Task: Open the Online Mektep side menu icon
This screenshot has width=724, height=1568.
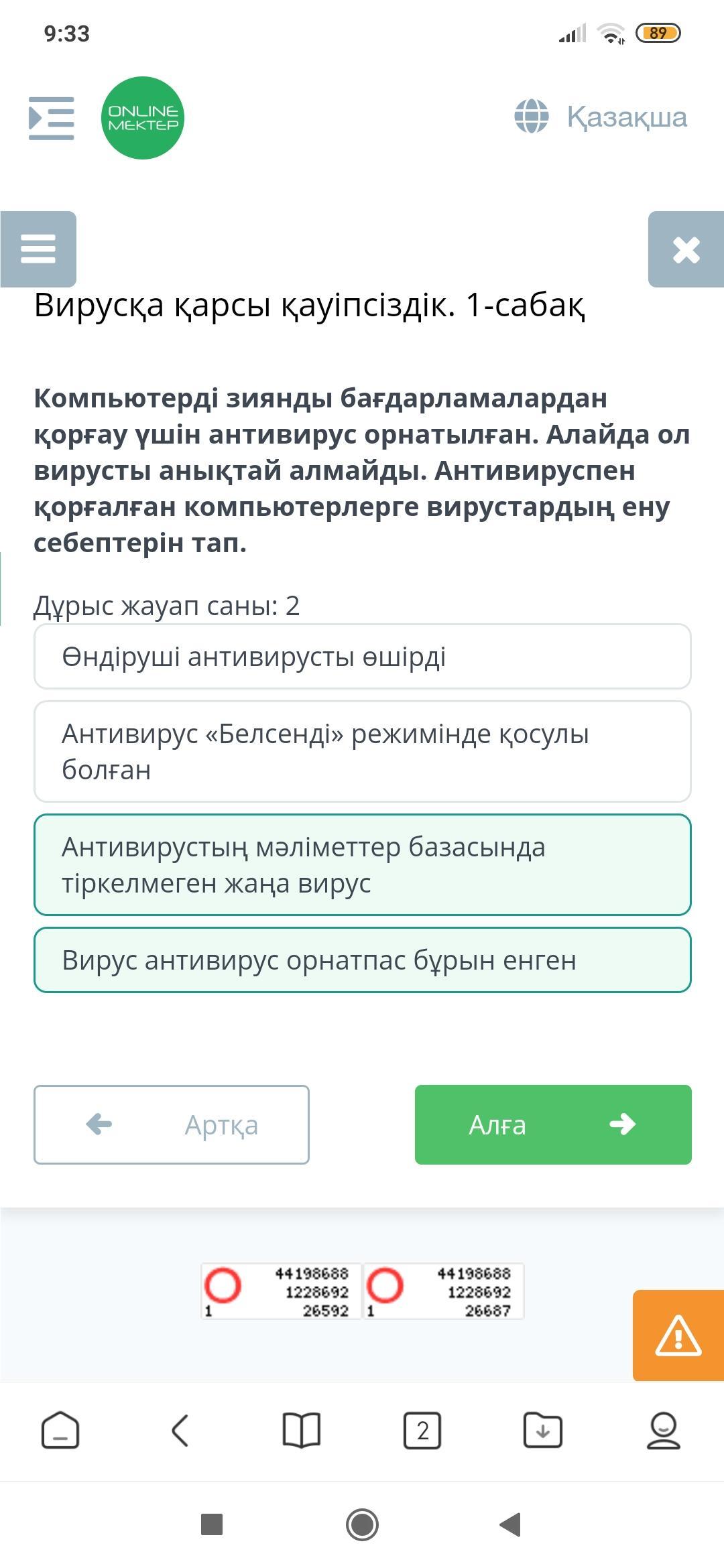Action: pos(52,118)
